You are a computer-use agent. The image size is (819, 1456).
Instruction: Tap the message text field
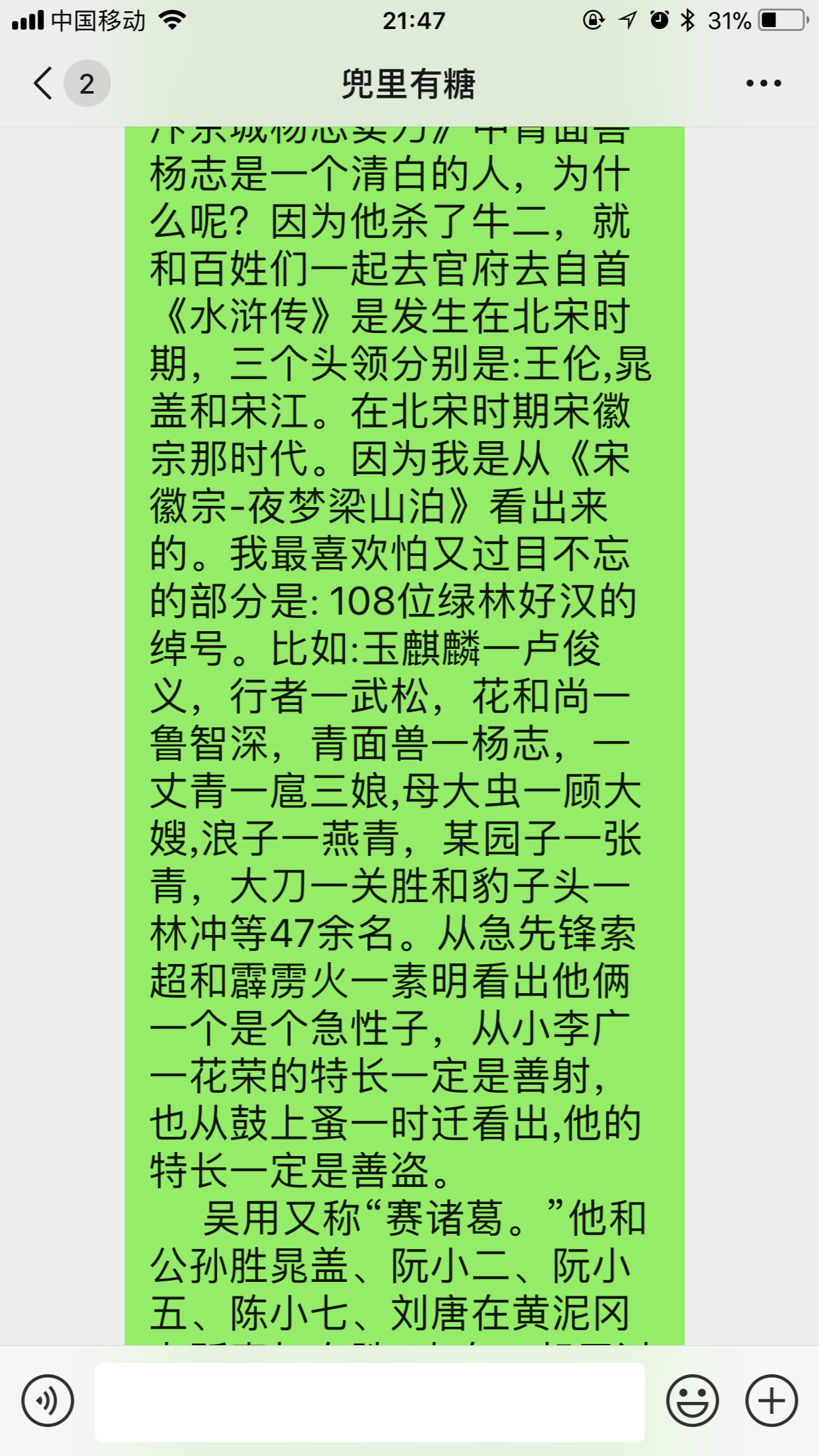point(369,1402)
